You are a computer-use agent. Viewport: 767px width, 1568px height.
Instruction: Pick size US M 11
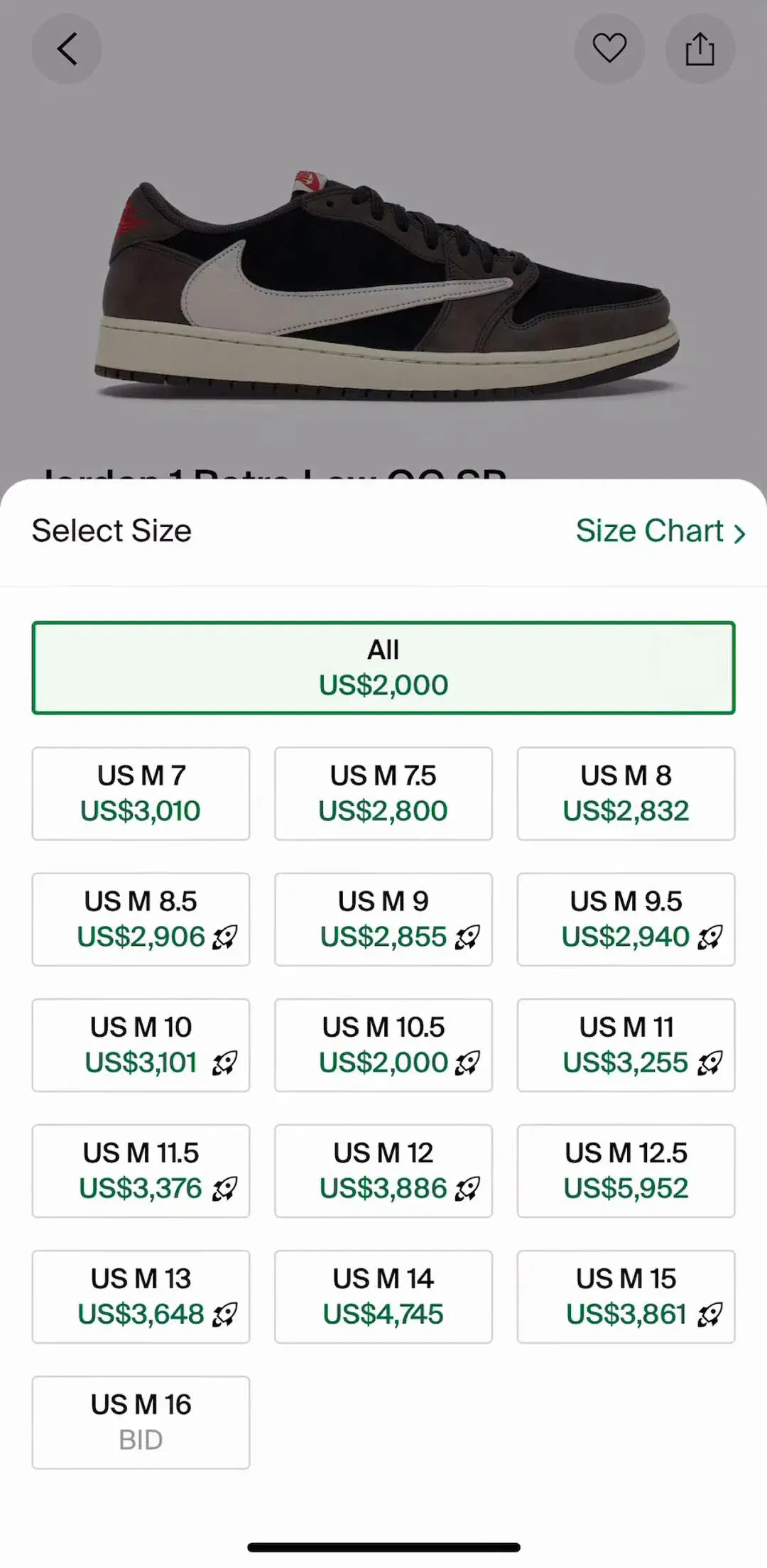pyautogui.click(x=626, y=1045)
